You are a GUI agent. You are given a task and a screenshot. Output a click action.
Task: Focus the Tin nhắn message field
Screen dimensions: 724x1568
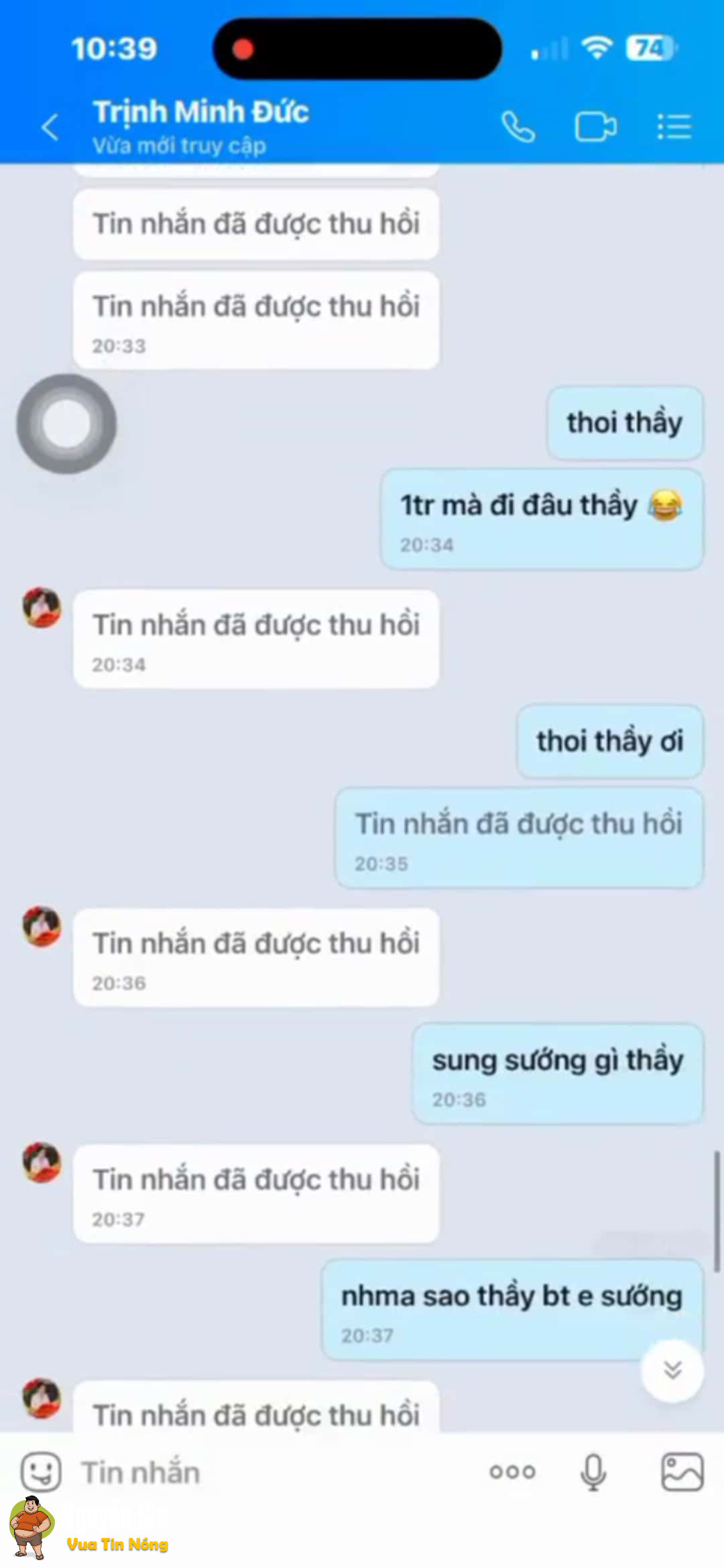coord(268,1472)
